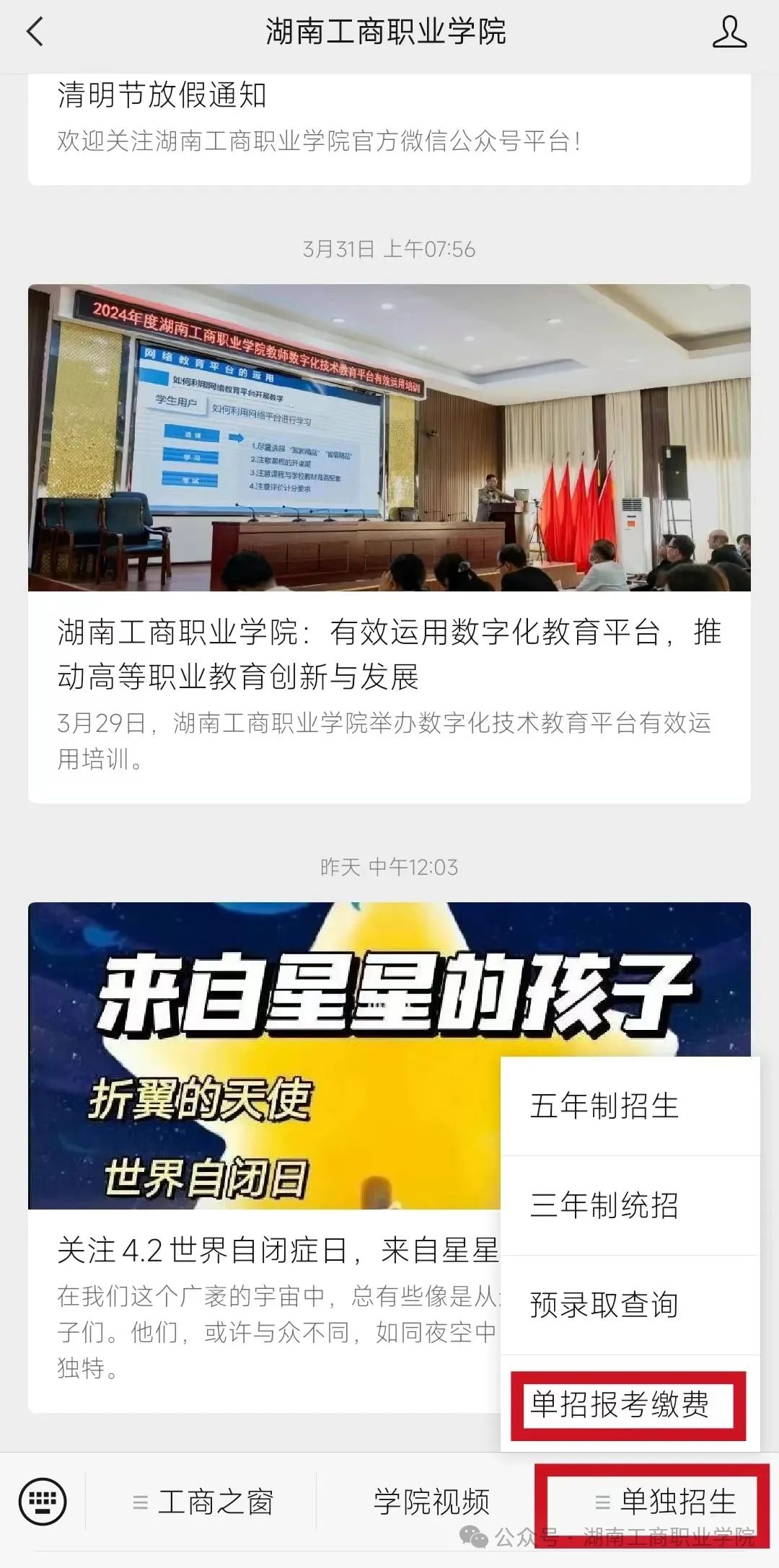Tap 单招报考缴费 menu option

click(x=620, y=1404)
